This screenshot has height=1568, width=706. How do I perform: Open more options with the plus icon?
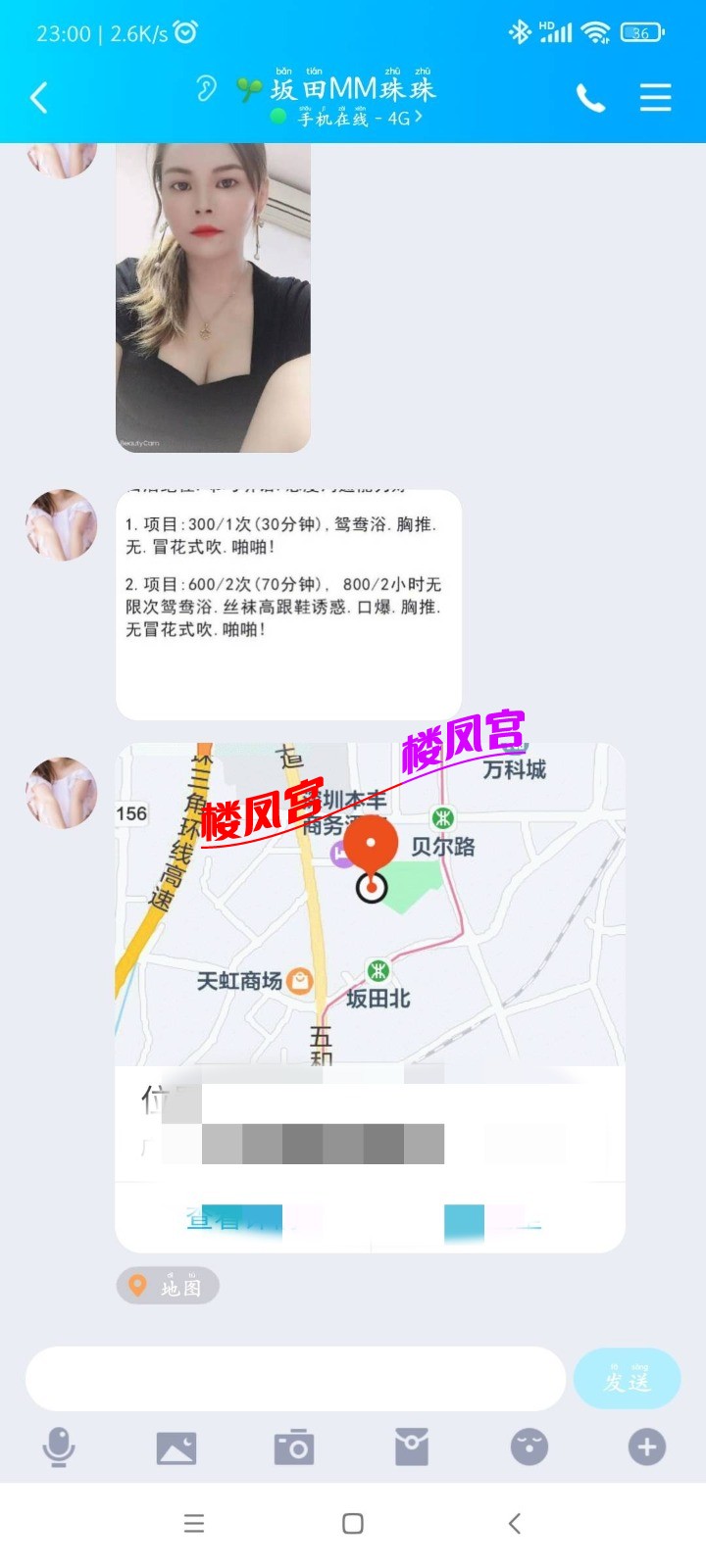point(646,1446)
